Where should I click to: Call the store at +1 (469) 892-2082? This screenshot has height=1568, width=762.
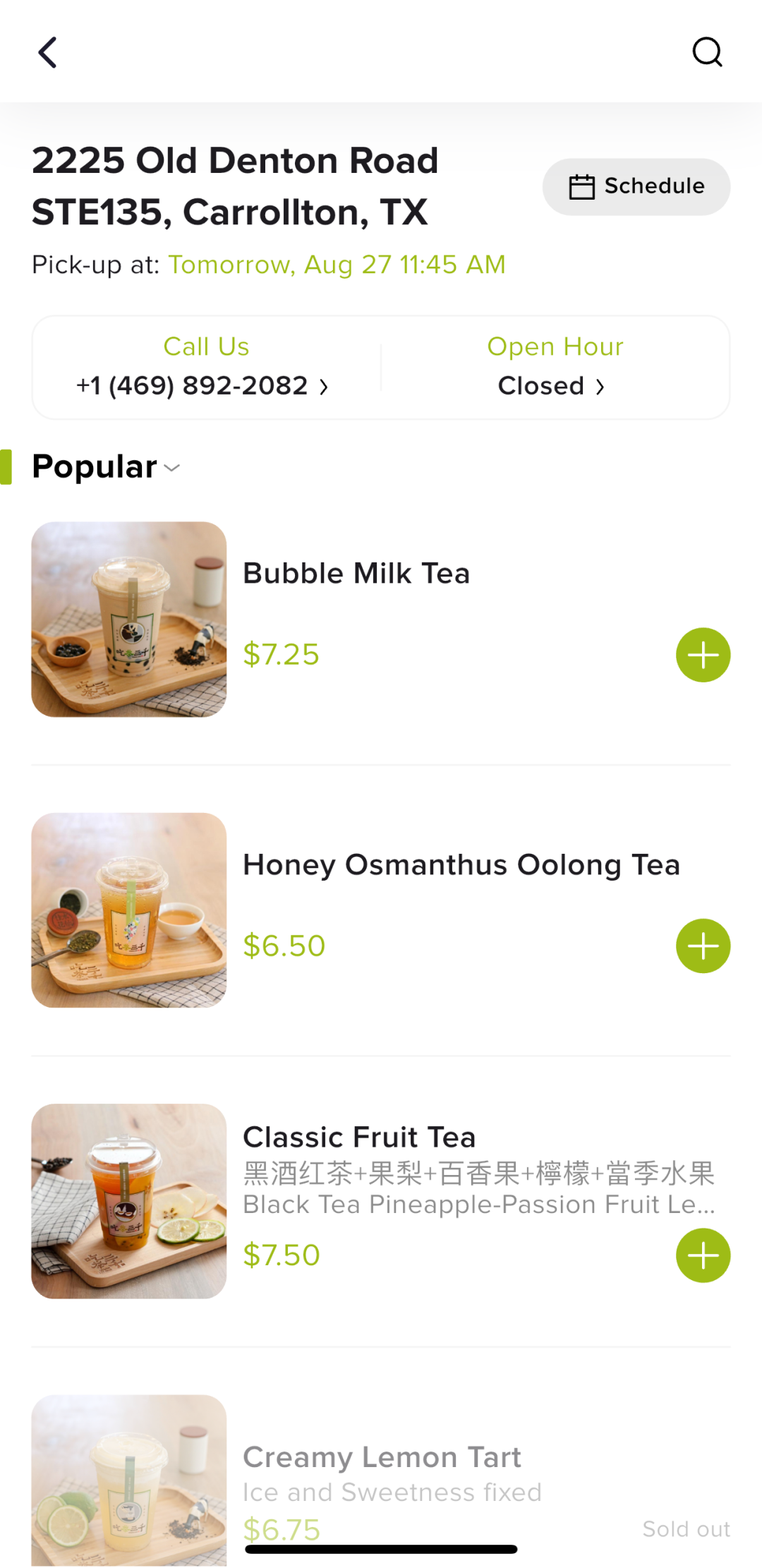coord(203,385)
